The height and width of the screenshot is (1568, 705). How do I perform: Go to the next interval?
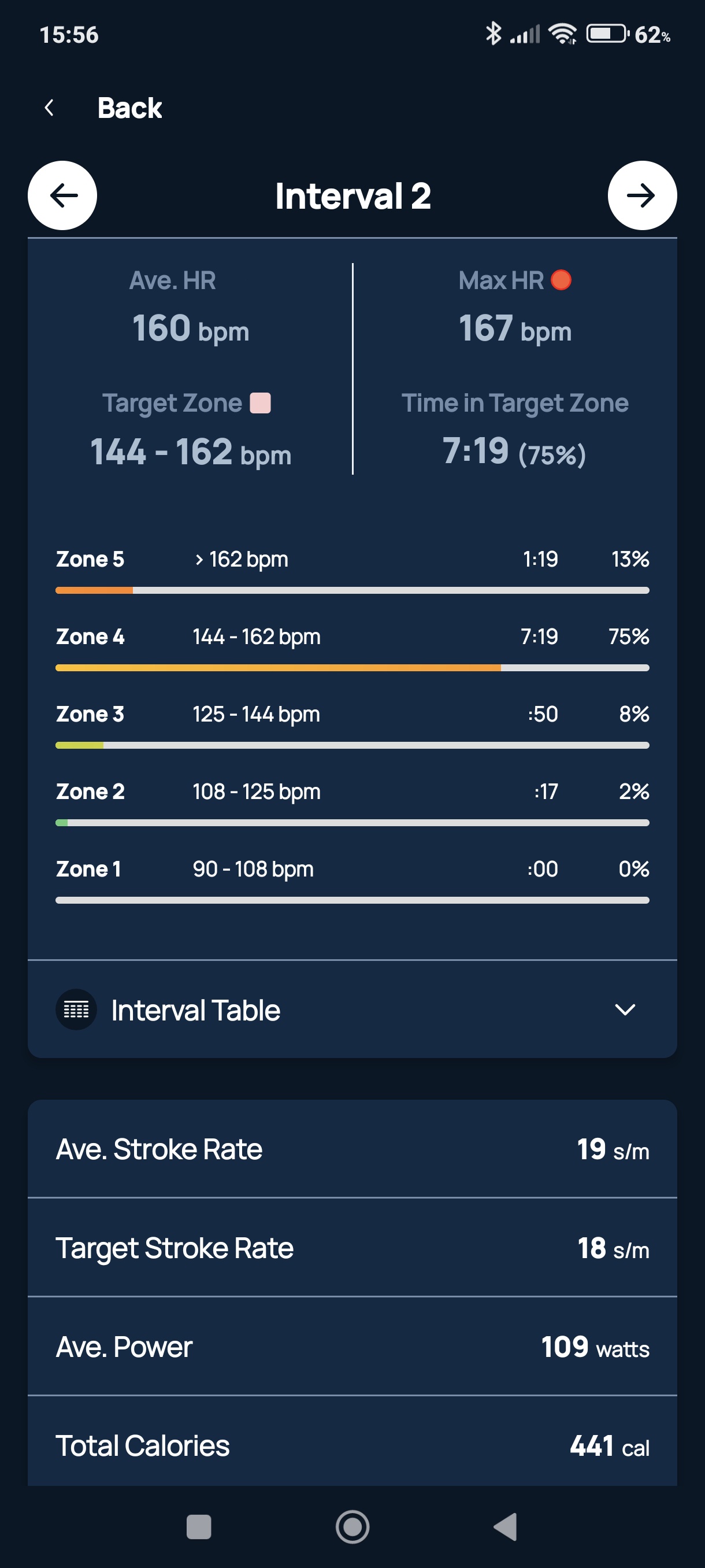point(642,195)
